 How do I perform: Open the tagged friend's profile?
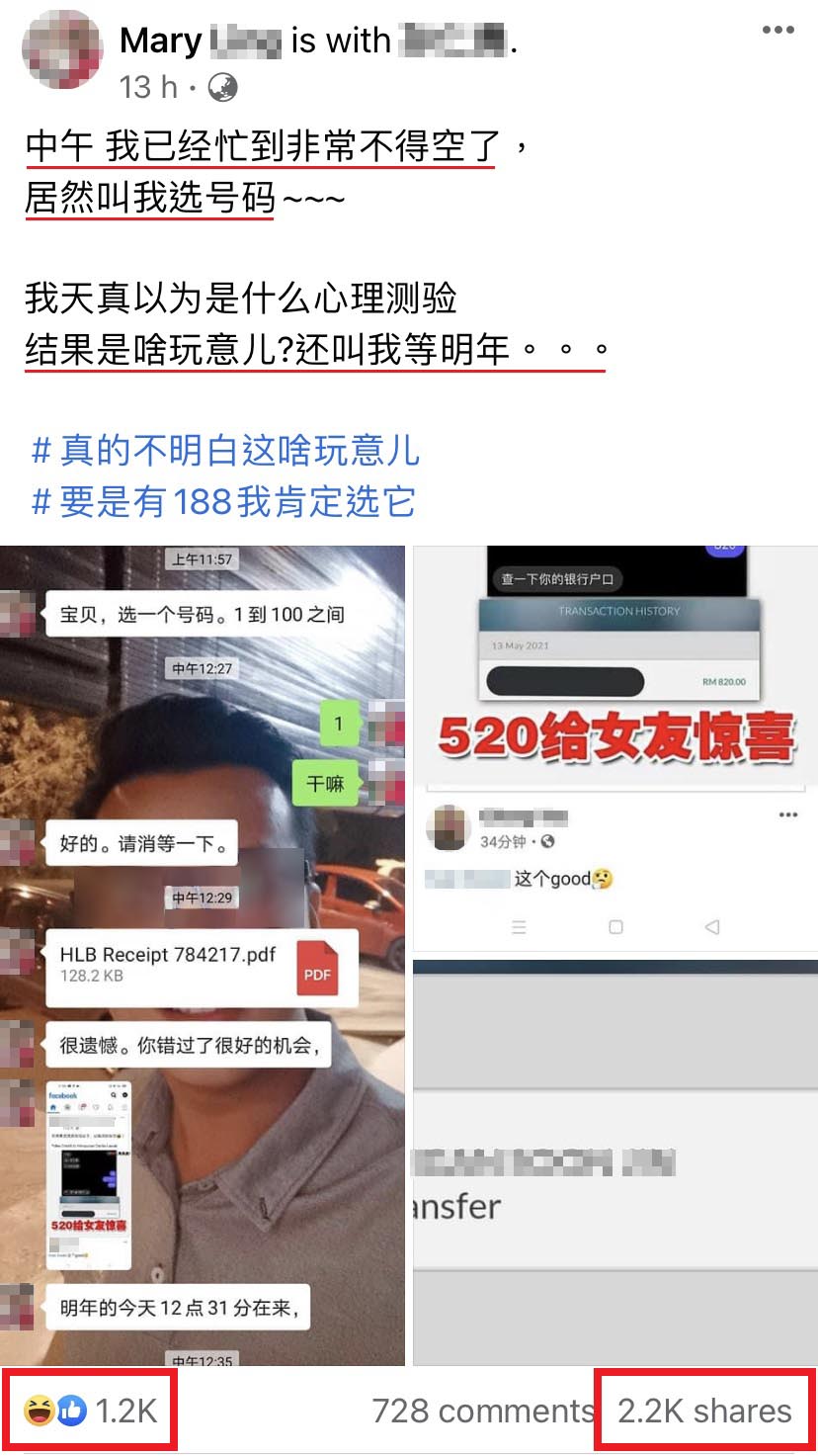[x=451, y=41]
